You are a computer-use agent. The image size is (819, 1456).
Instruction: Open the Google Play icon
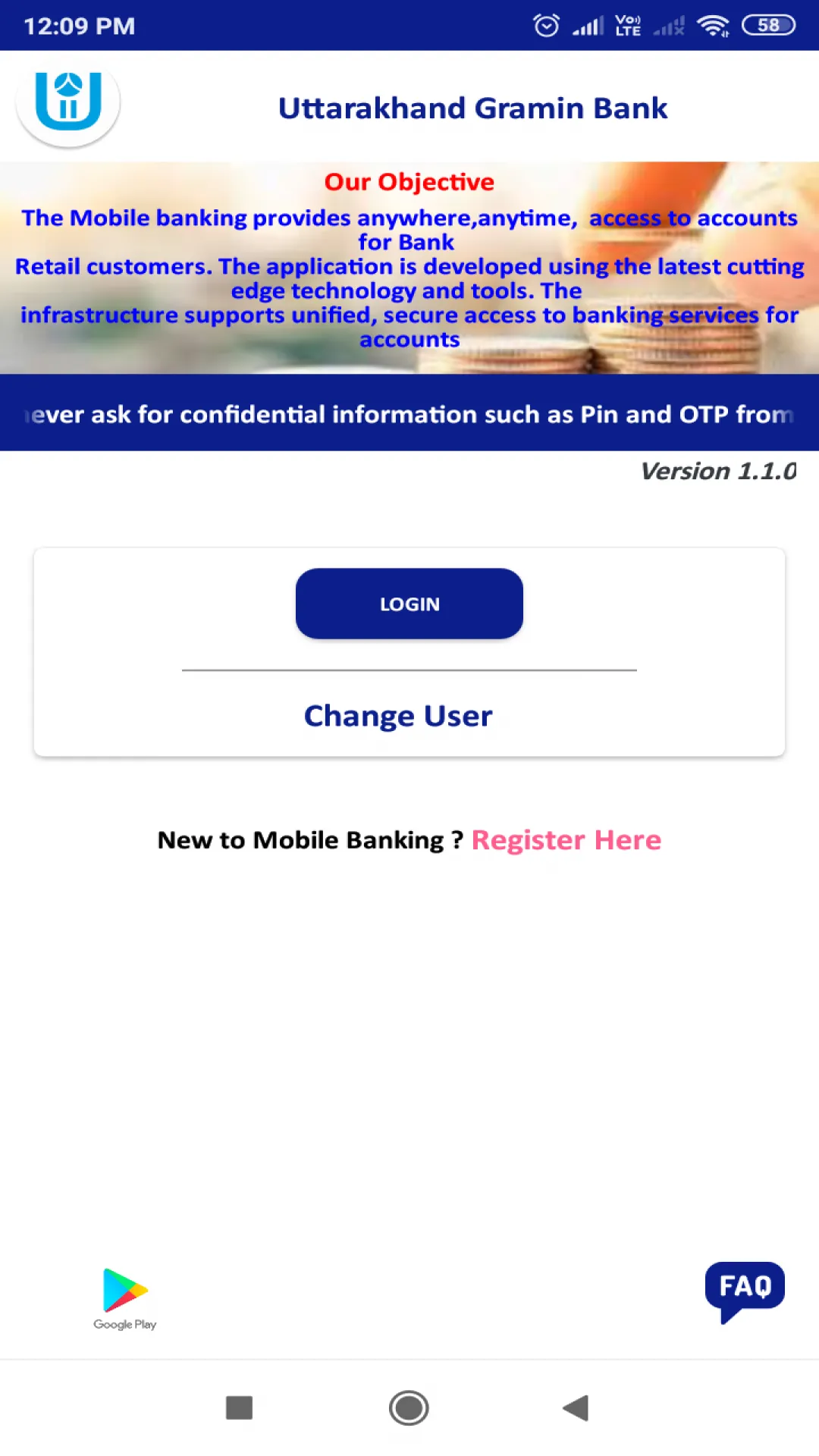[x=125, y=1298]
